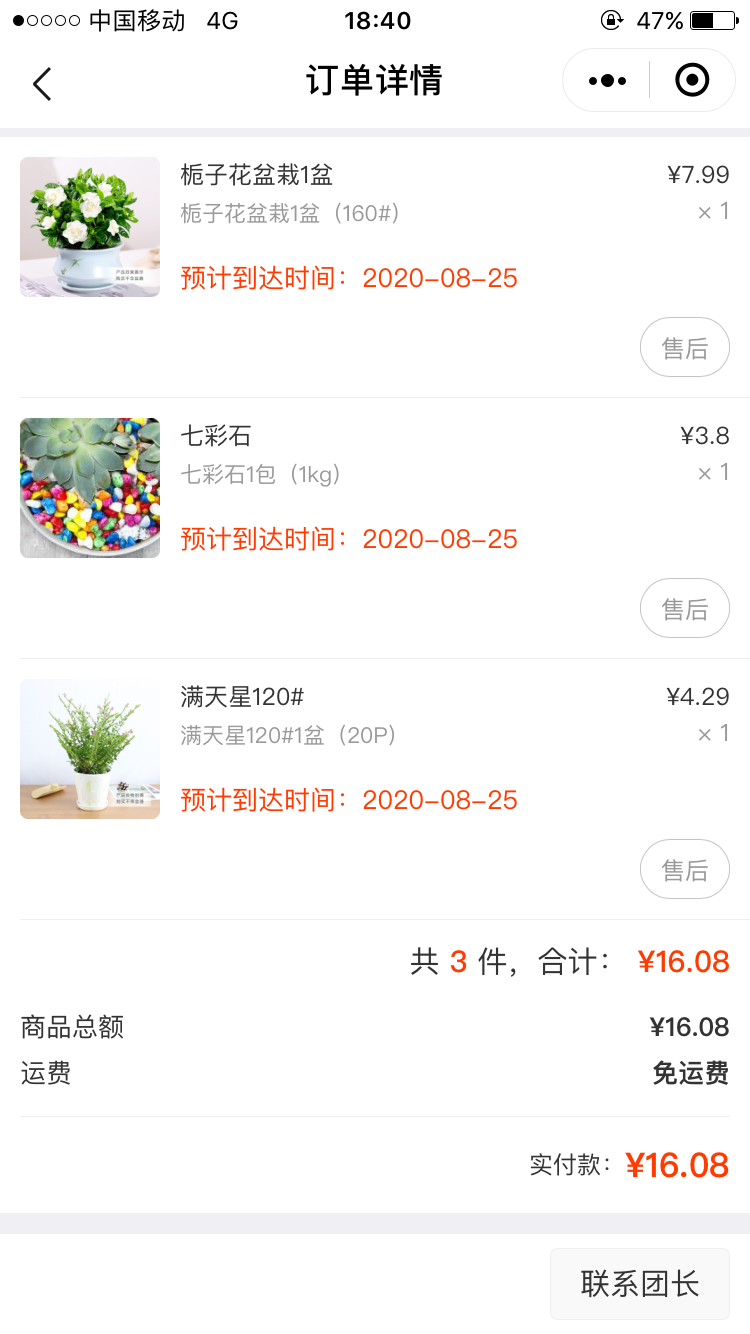Tap 售后 for 栀子花盆栽1盆
This screenshot has height=1334, width=750.
click(x=684, y=348)
